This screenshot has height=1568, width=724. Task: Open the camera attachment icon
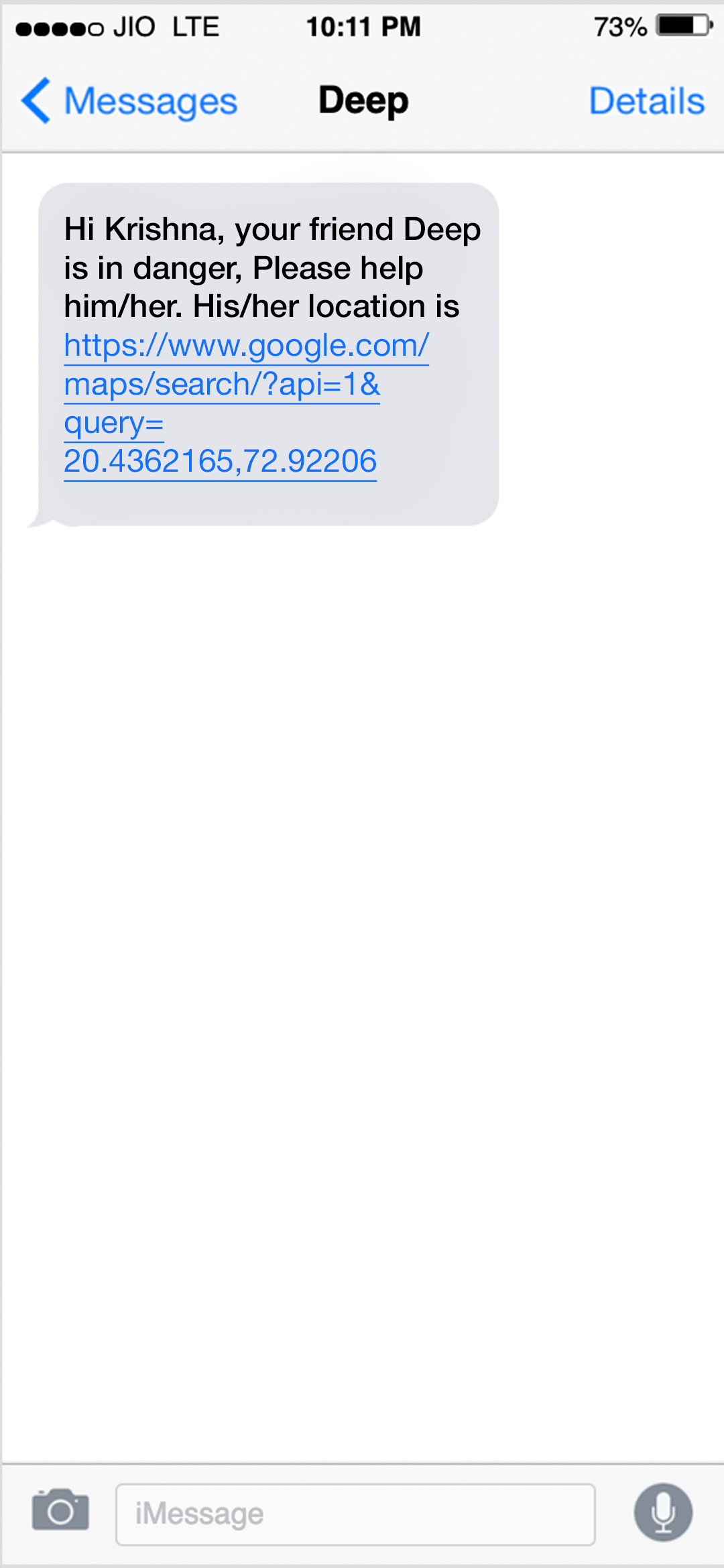[x=60, y=1511]
